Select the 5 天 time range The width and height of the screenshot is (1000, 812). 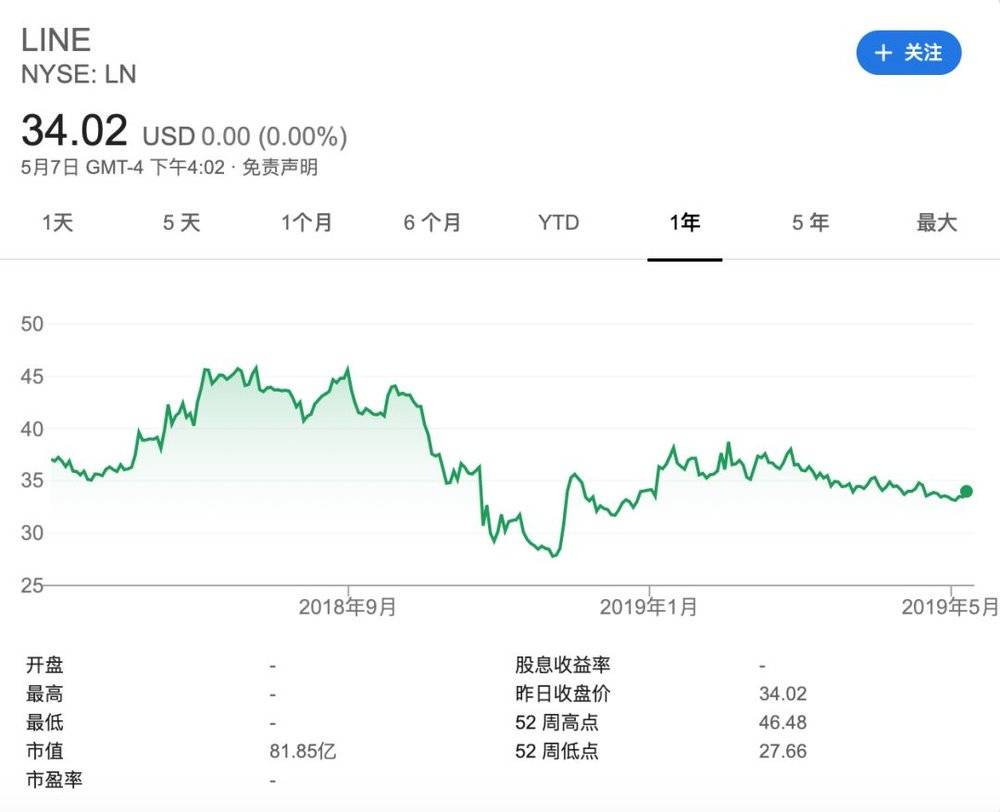pos(182,223)
